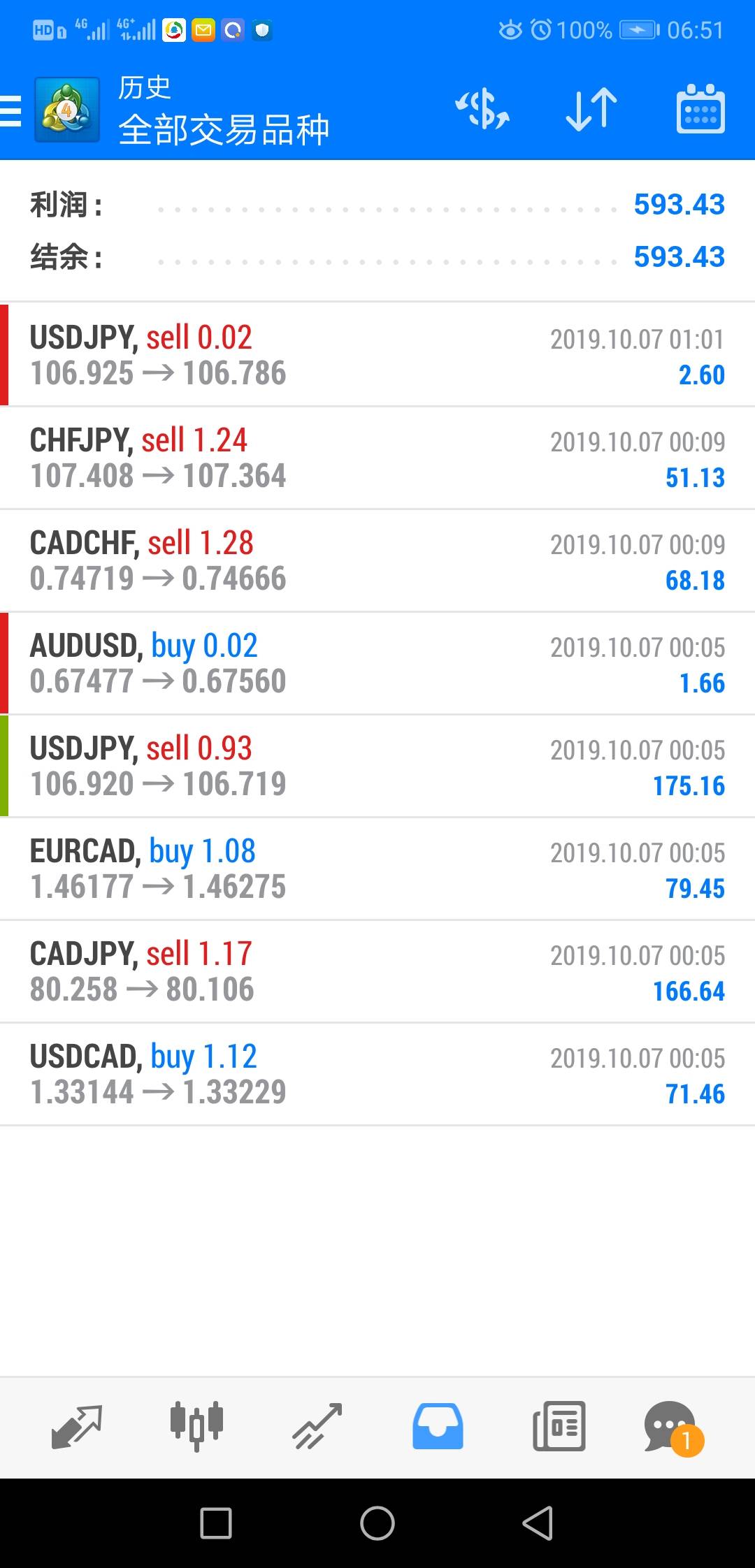Select the History inbox tab

(x=438, y=1426)
